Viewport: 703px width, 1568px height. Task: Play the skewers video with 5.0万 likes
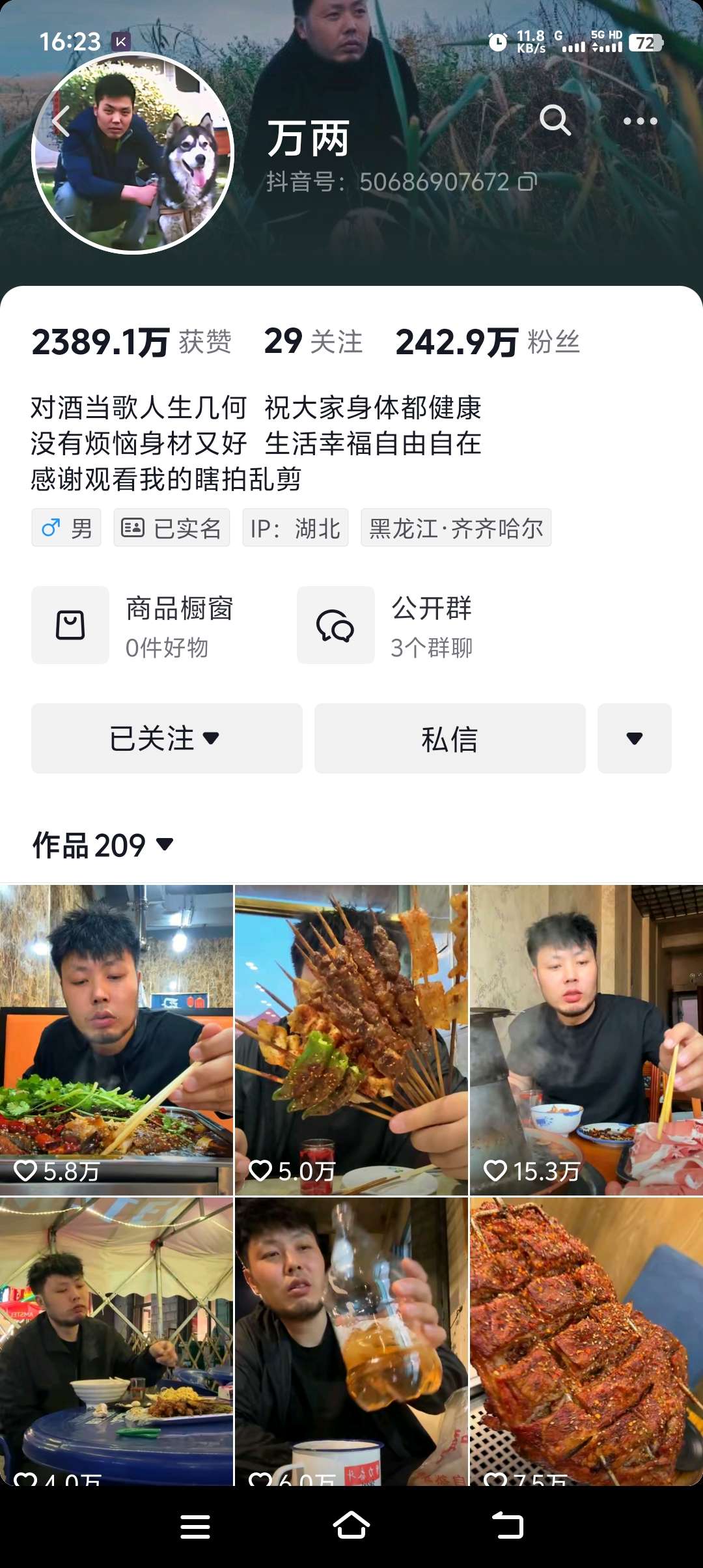pos(351,1039)
